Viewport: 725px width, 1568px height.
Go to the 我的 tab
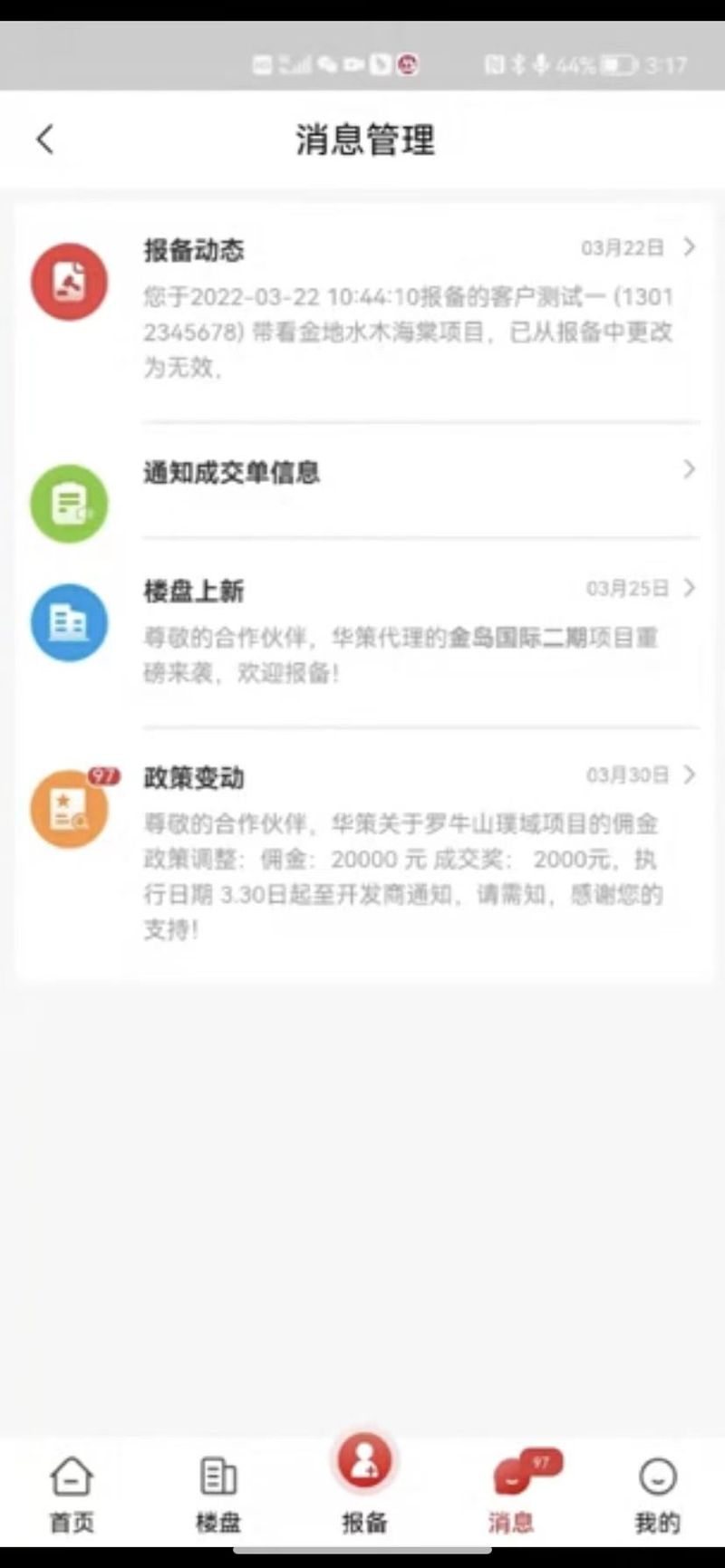[x=657, y=1495]
